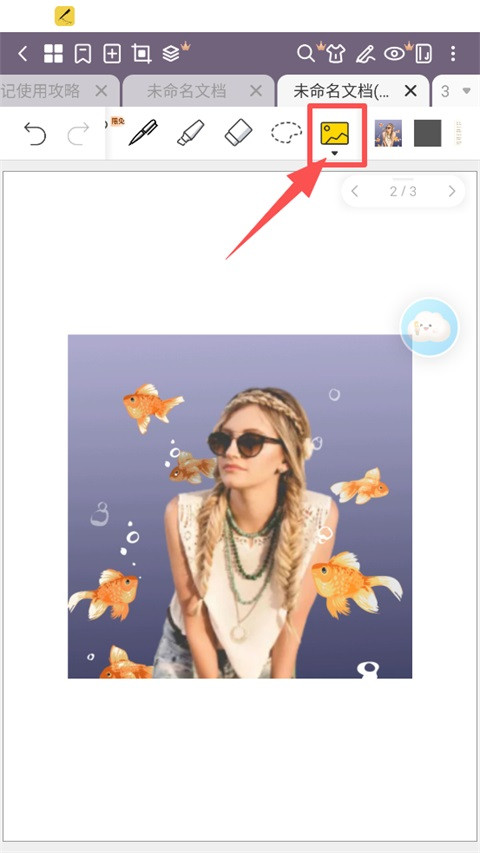
Task: Expand the tab count dropdown showing 3
Action: (456, 91)
